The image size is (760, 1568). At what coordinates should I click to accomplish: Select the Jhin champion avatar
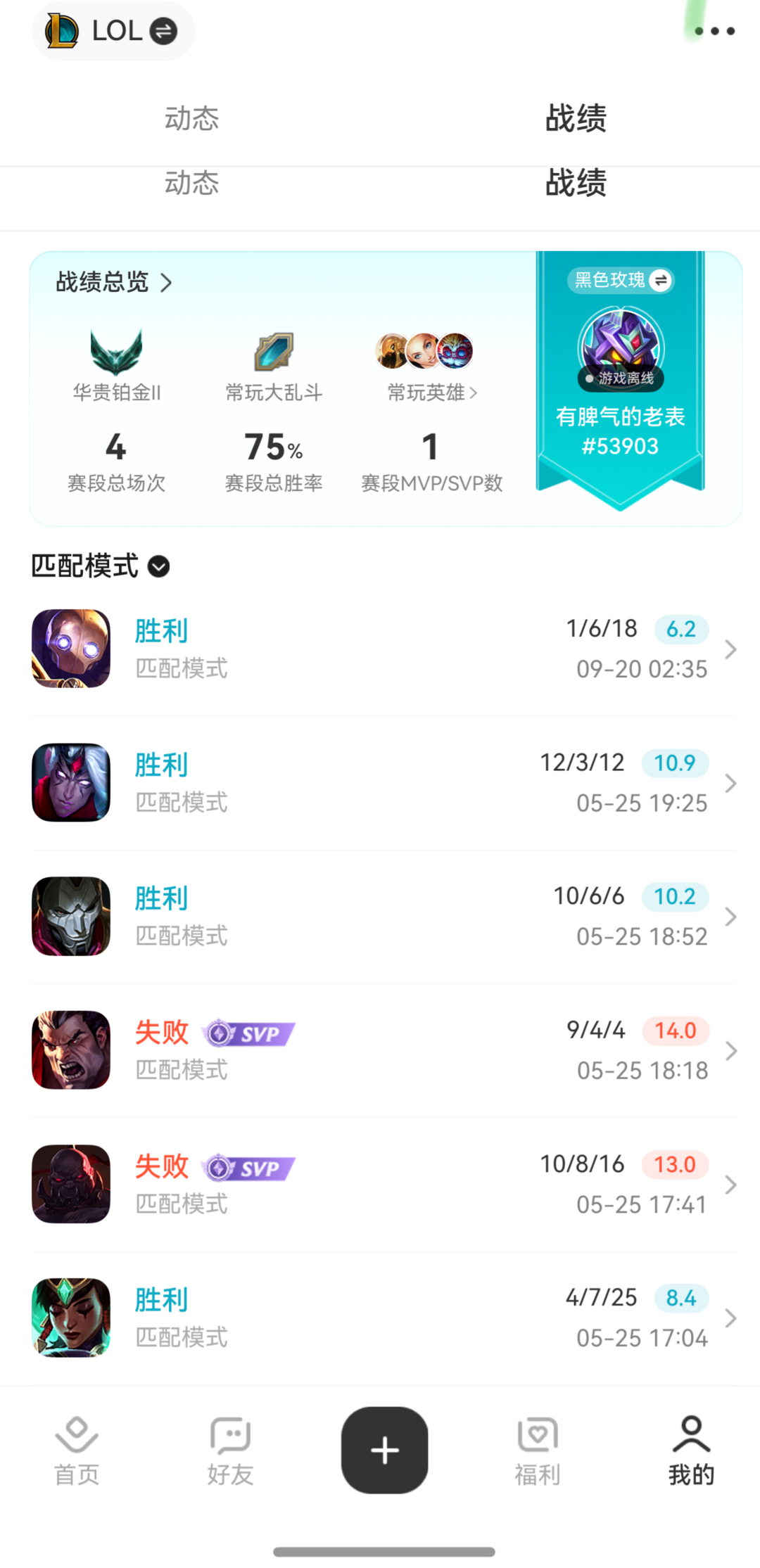point(70,916)
